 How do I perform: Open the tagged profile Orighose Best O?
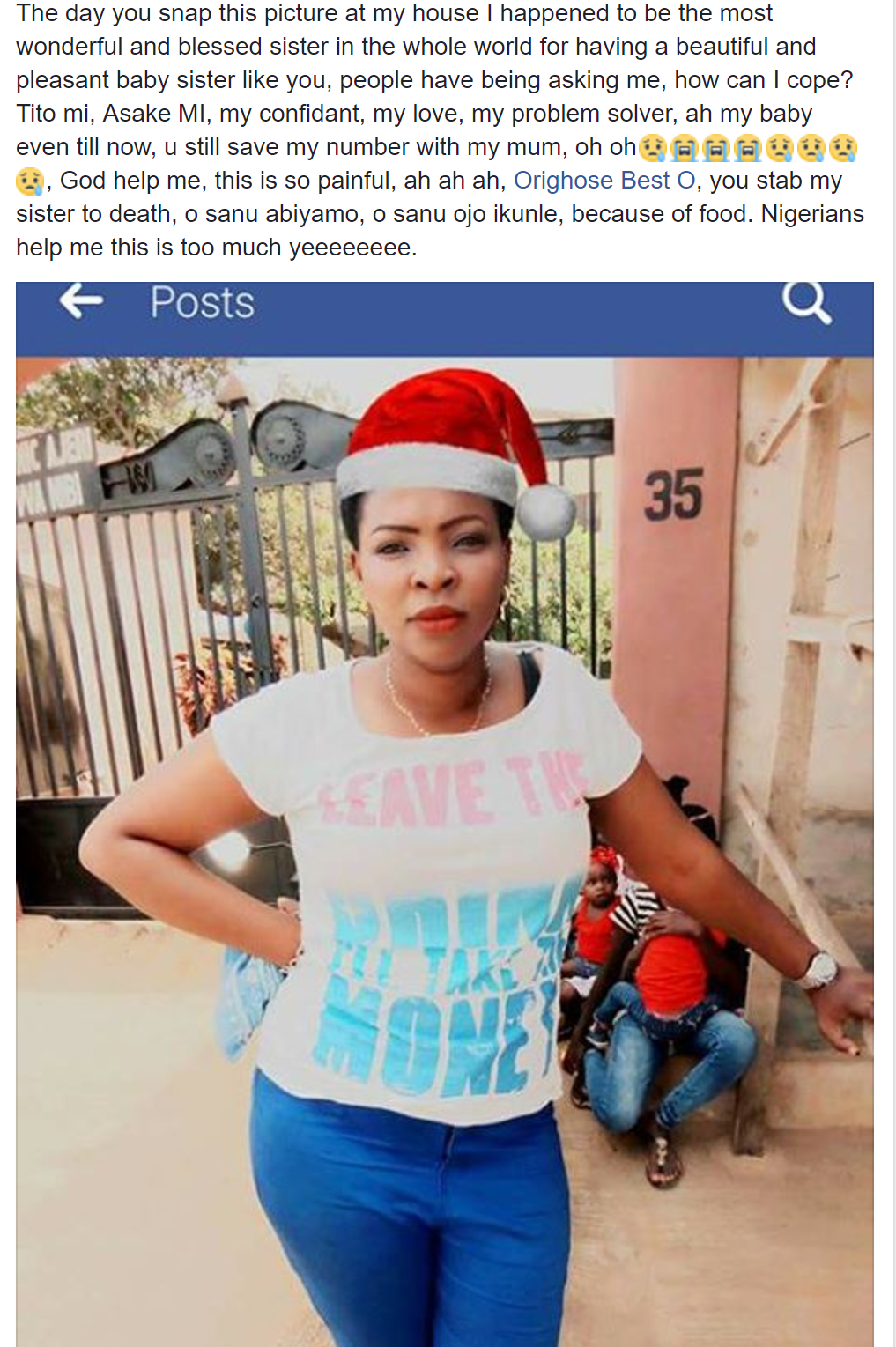[604, 181]
